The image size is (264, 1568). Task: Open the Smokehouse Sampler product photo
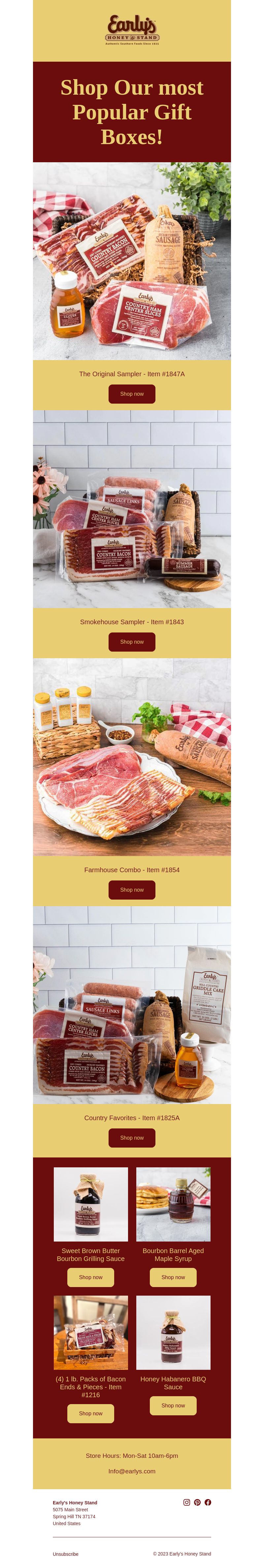(x=132, y=509)
